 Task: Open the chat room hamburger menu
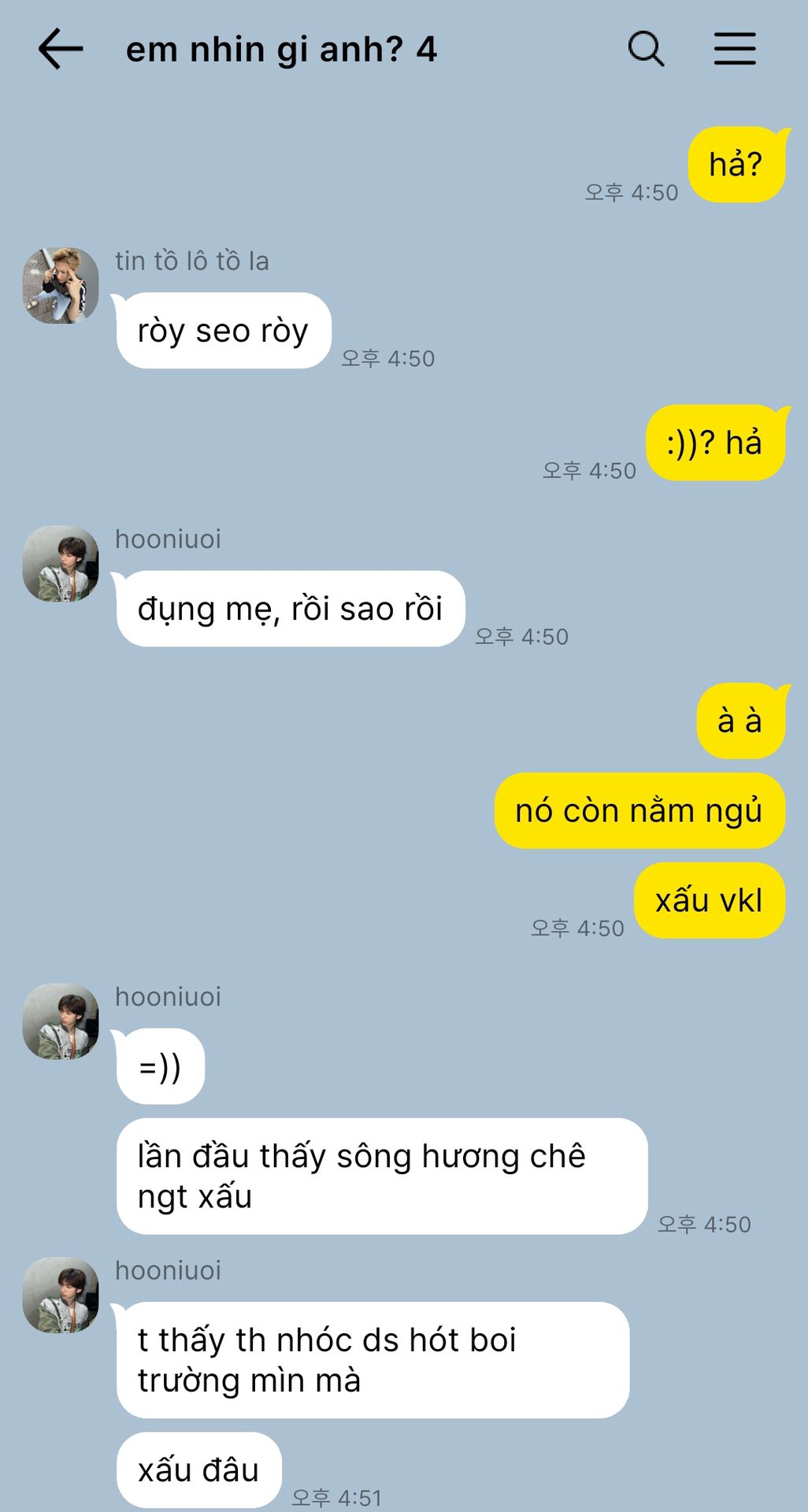734,49
